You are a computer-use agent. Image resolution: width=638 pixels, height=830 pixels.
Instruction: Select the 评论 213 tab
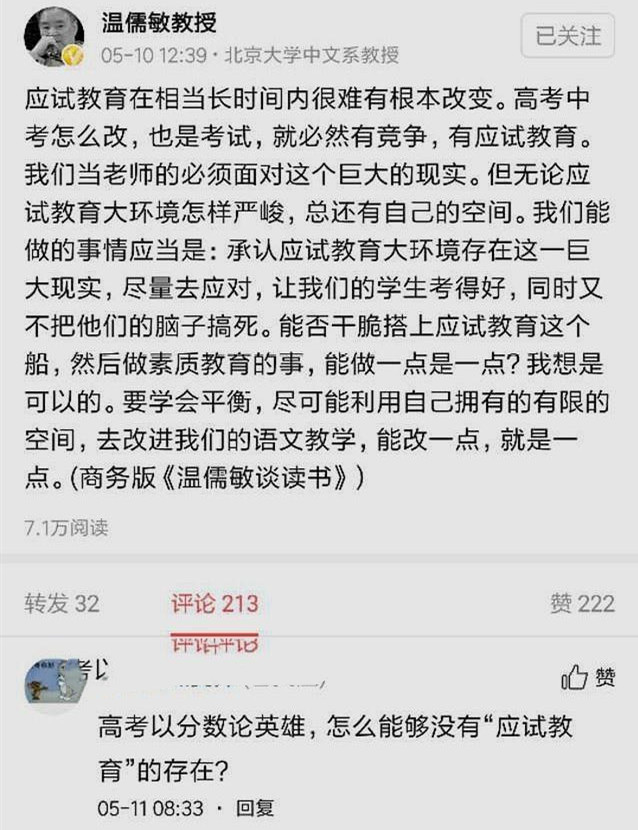coord(214,603)
